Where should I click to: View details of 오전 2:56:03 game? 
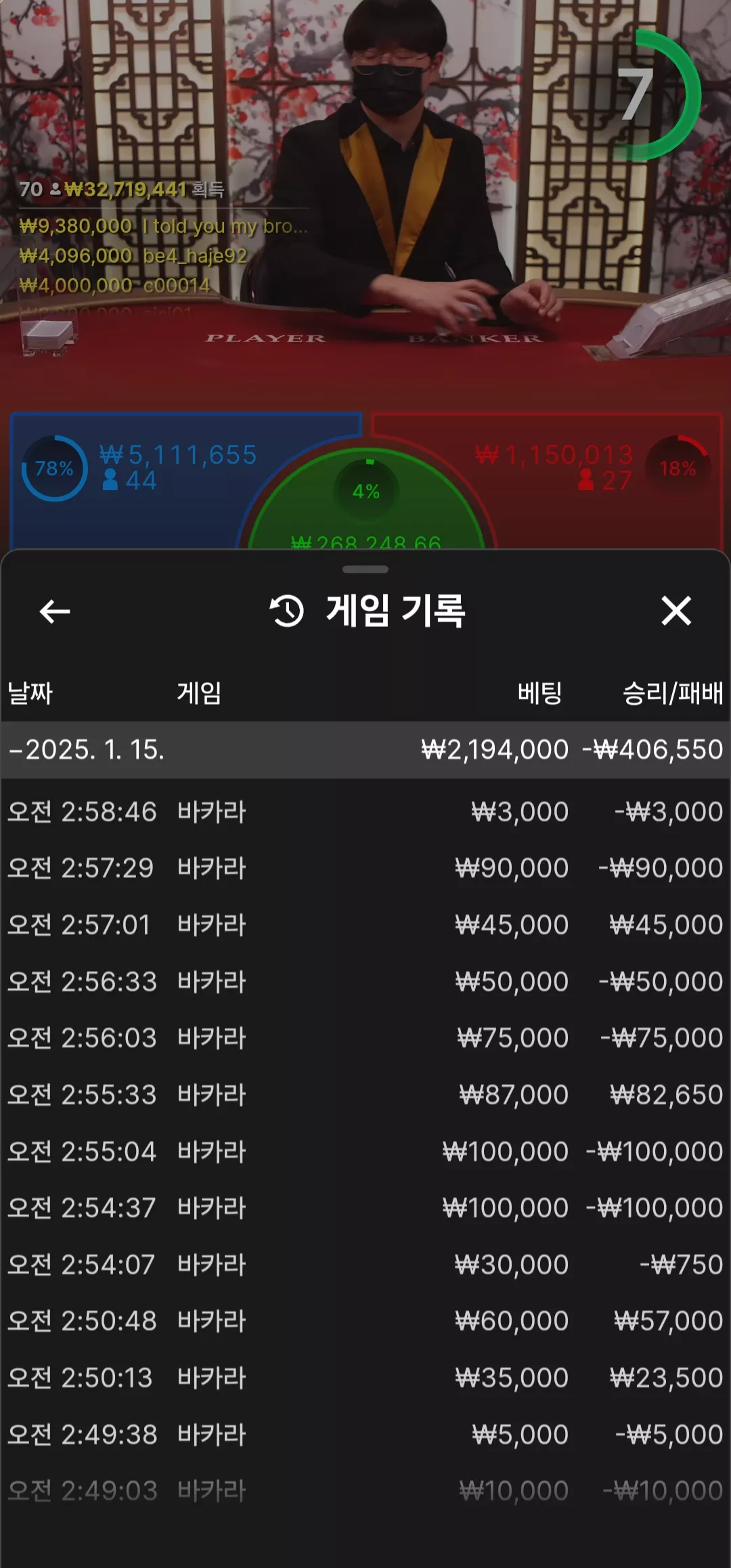pos(365,1038)
